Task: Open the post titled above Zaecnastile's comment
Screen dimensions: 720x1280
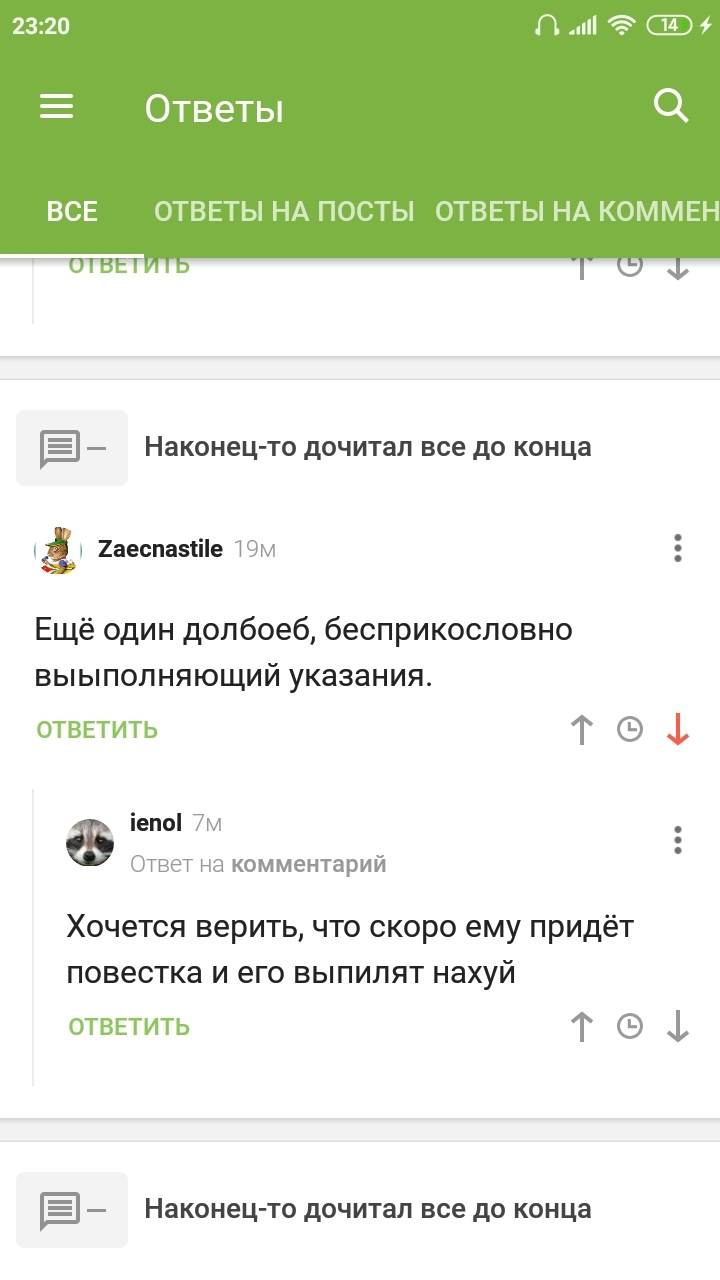Action: coord(367,447)
